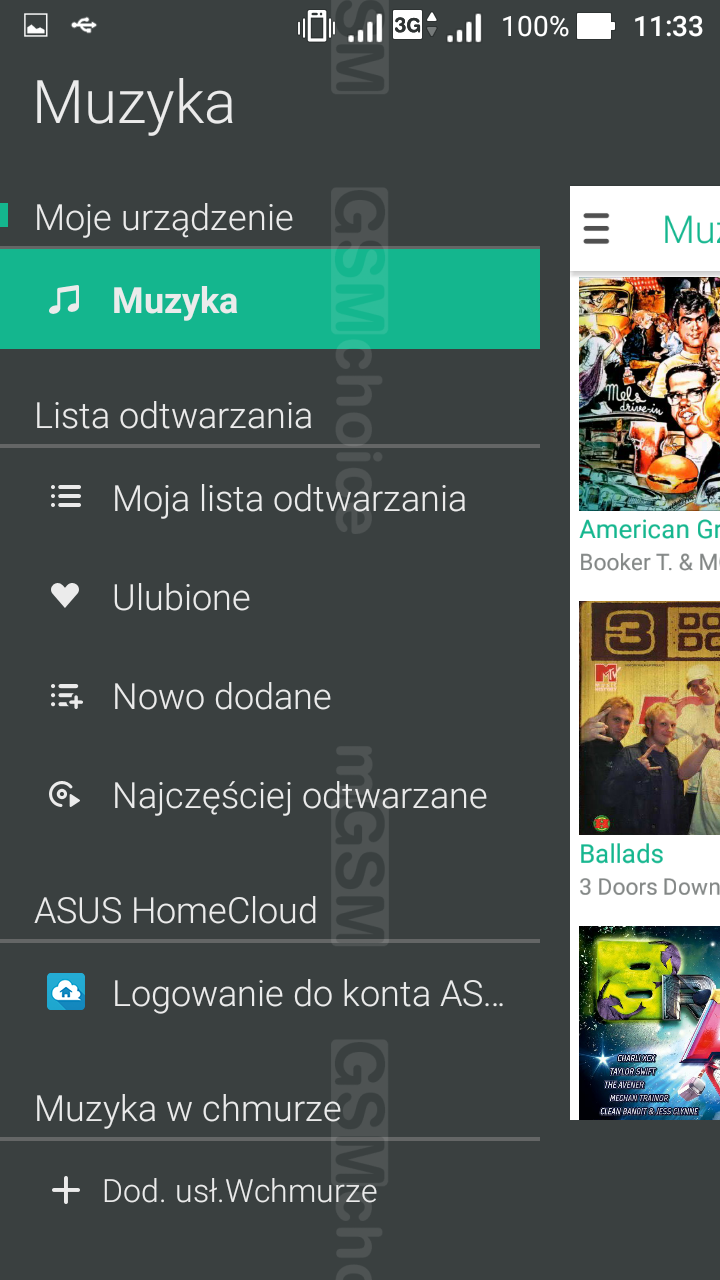Close the drawer using the hamburger icon
Viewport: 720px width, 1280px height.
pyautogui.click(x=596, y=229)
